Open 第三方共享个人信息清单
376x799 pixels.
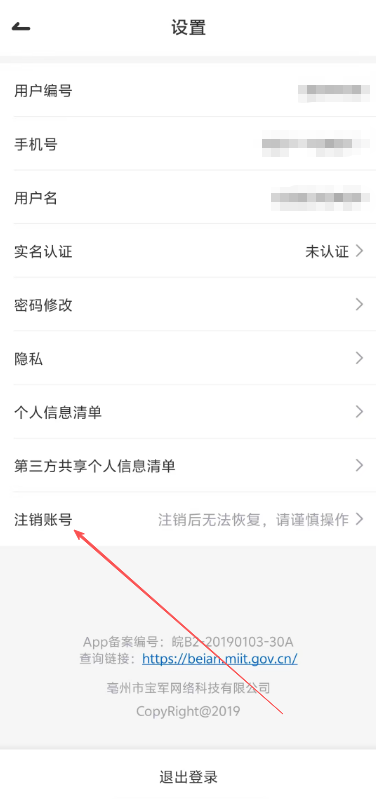pos(188,465)
